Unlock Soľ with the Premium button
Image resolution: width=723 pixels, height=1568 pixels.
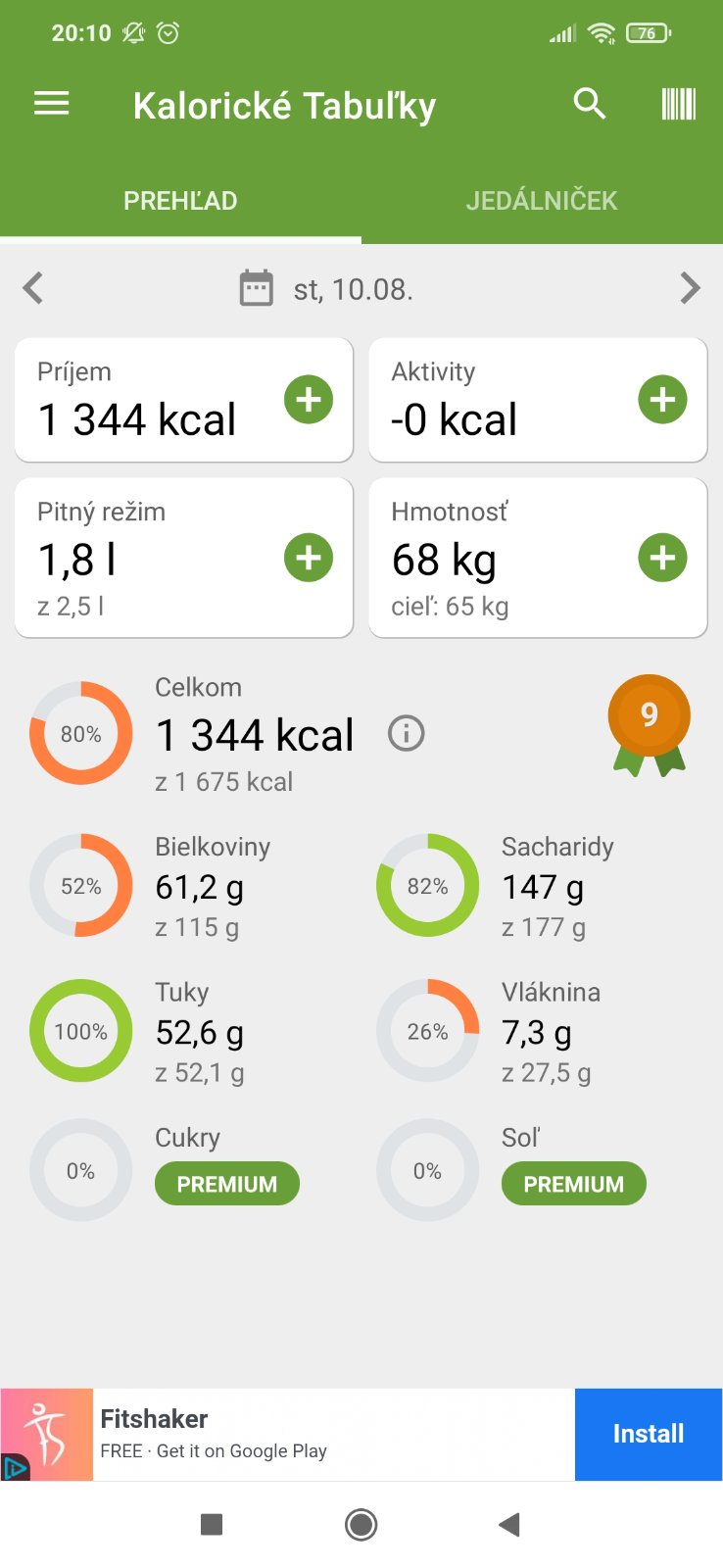(574, 1184)
